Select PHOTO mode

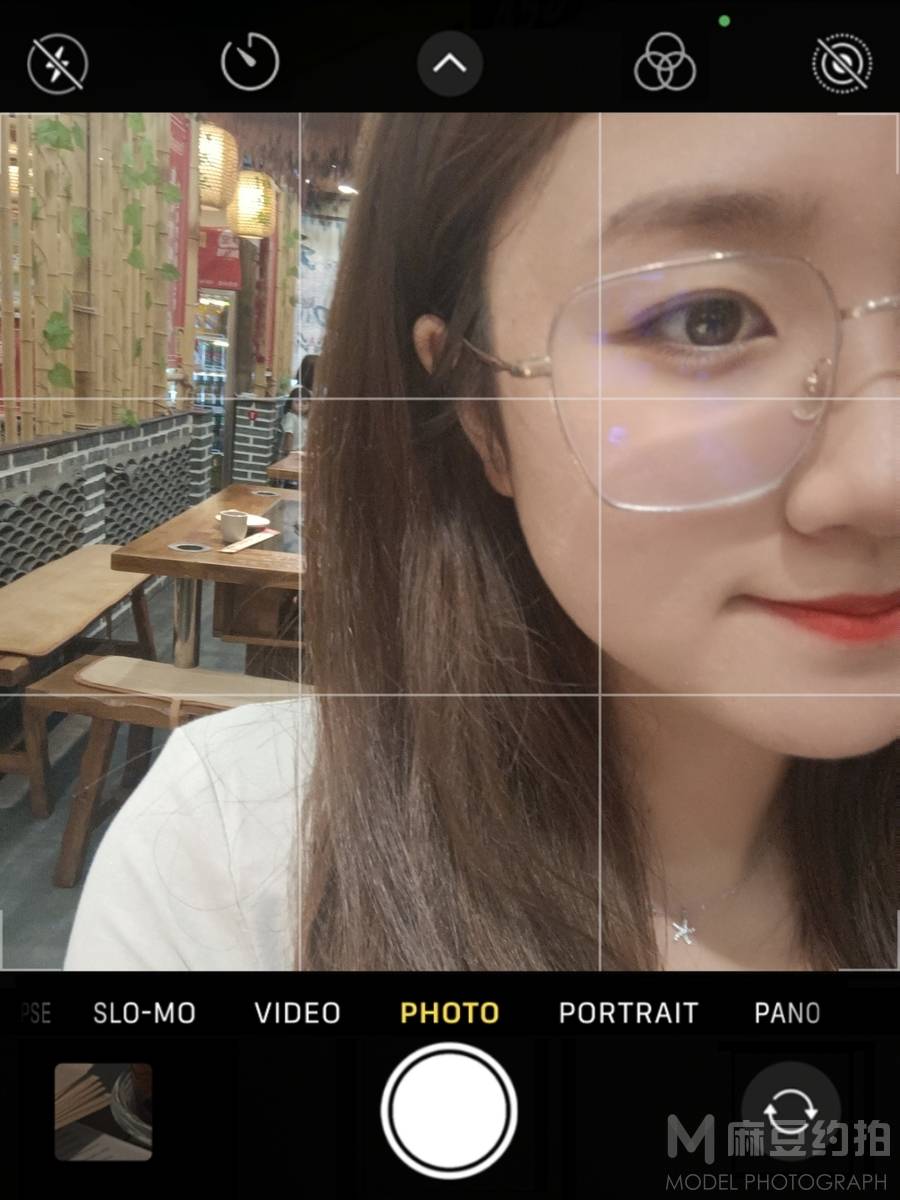pos(450,1013)
